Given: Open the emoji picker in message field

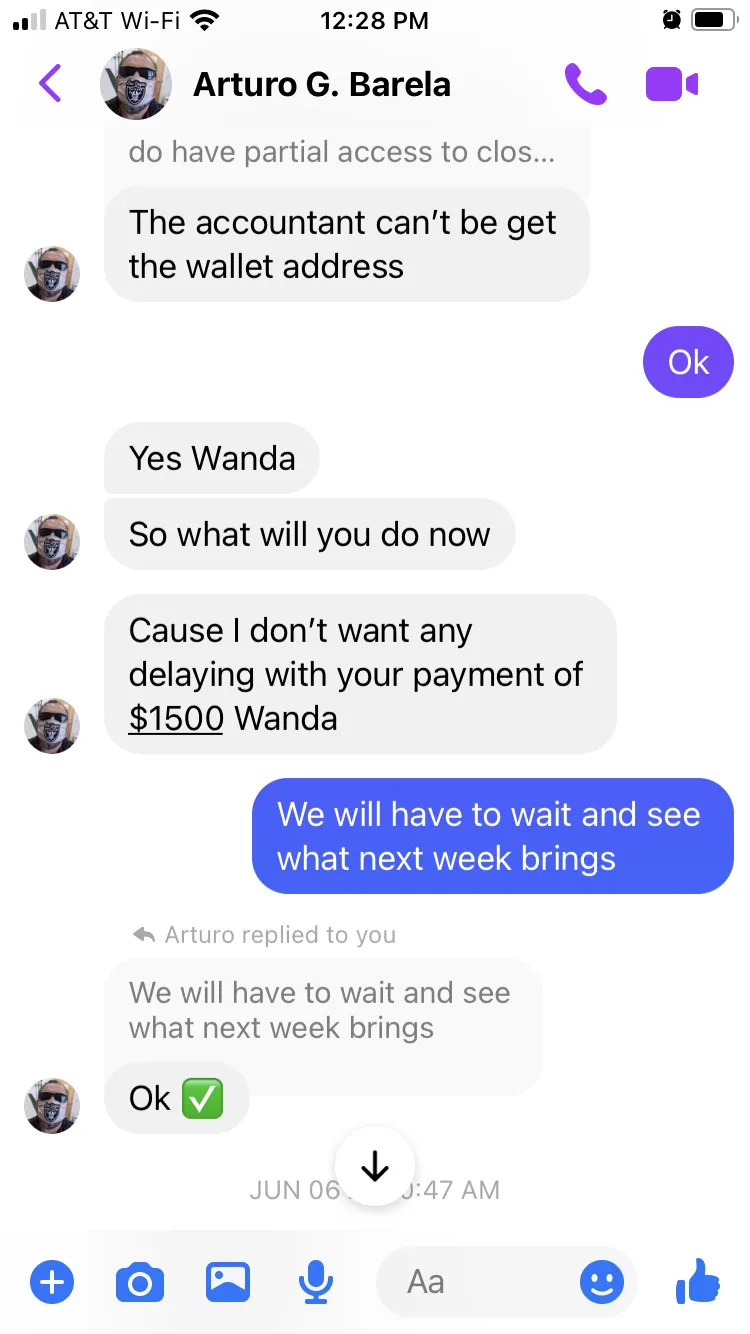Looking at the screenshot, I should pyautogui.click(x=602, y=1282).
